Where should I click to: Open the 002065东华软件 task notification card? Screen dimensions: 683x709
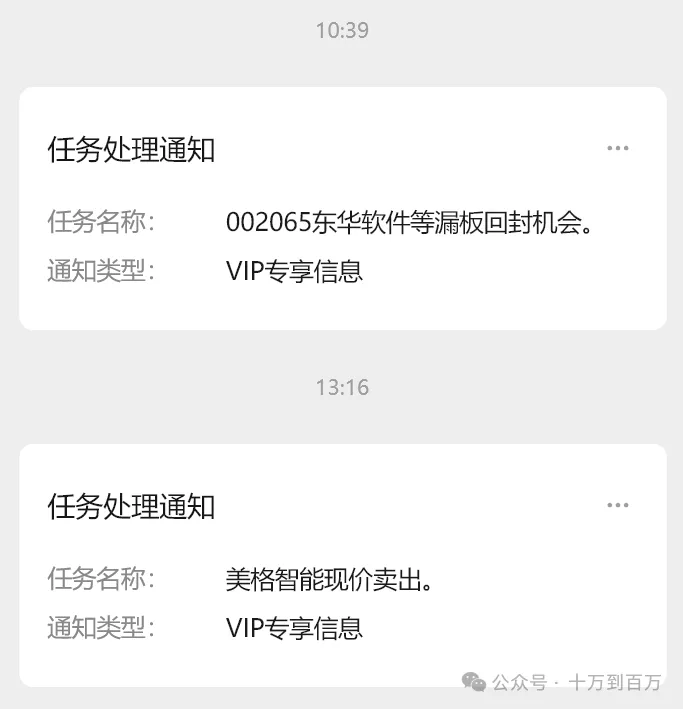point(342,222)
